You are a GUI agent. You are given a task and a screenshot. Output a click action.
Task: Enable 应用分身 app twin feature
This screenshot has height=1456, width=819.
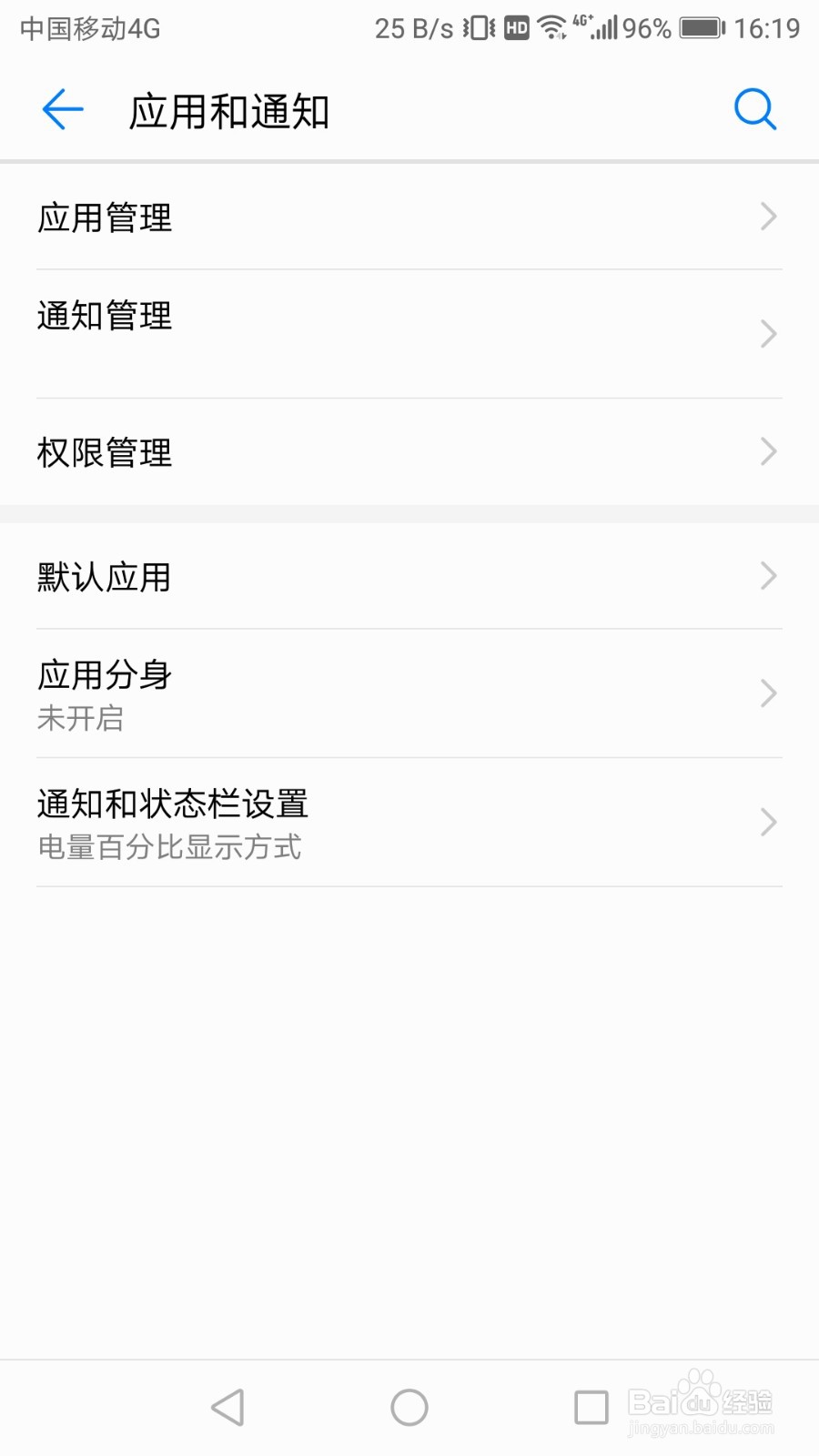pos(103,675)
